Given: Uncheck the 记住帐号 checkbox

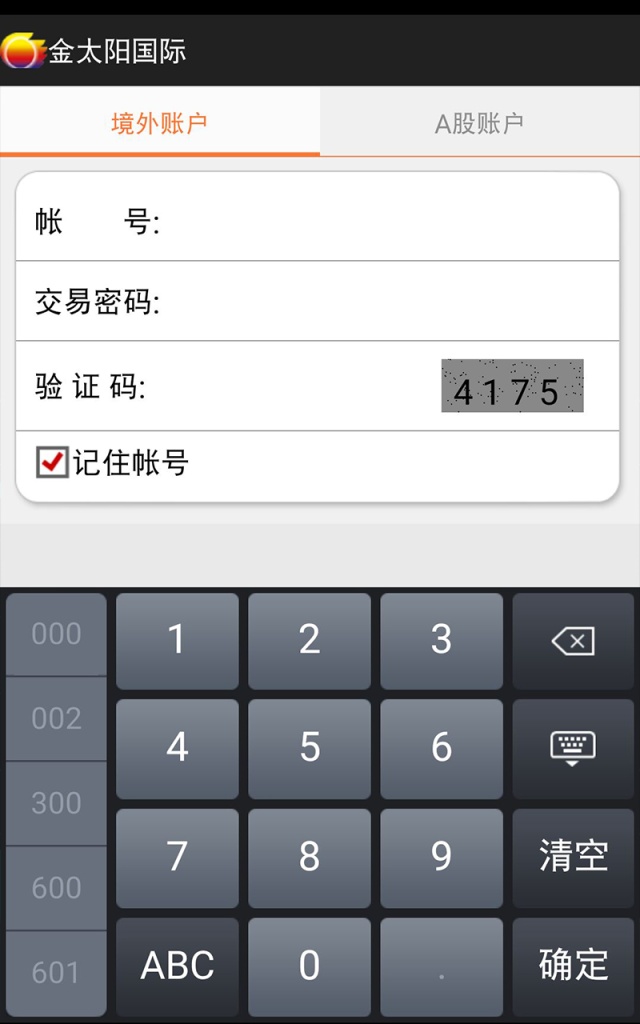Looking at the screenshot, I should (x=52, y=462).
